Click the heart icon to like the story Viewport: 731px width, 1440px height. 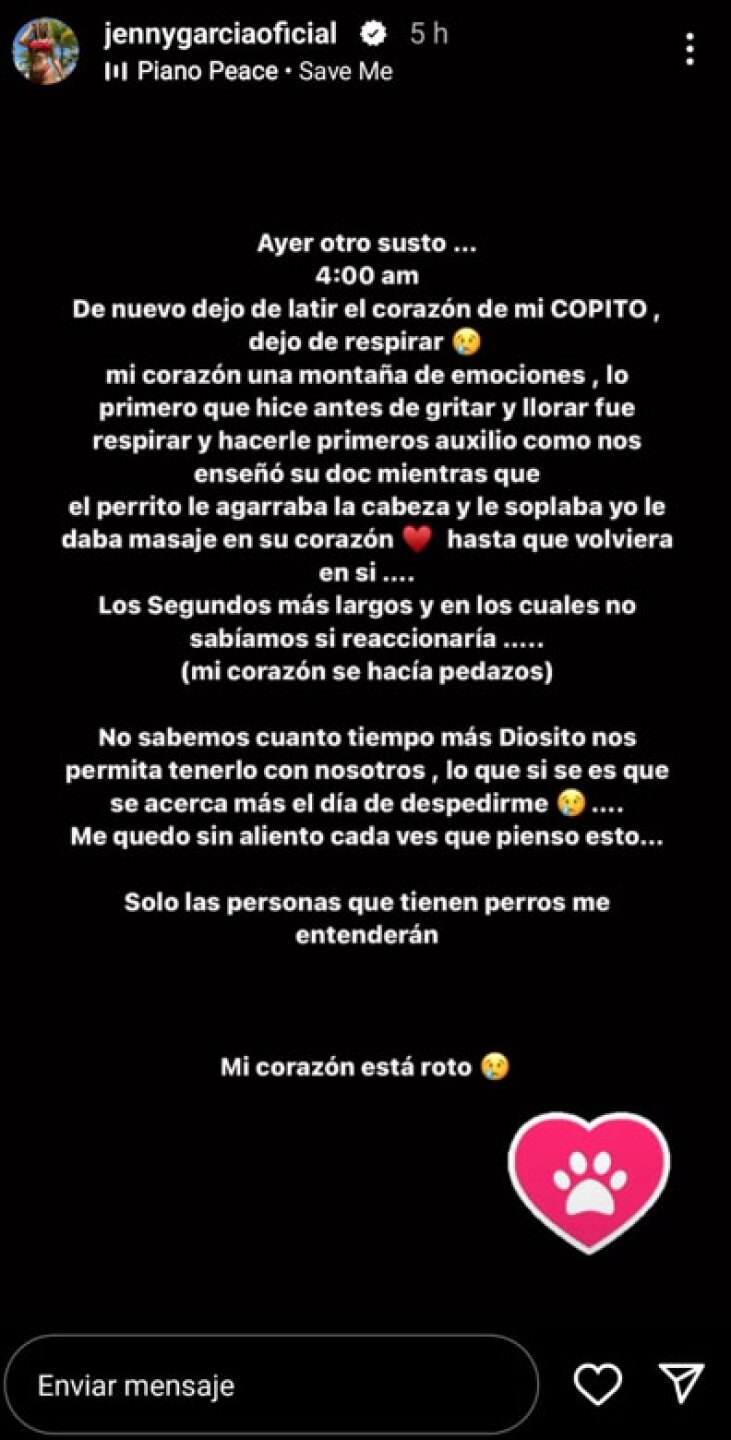pos(599,1385)
